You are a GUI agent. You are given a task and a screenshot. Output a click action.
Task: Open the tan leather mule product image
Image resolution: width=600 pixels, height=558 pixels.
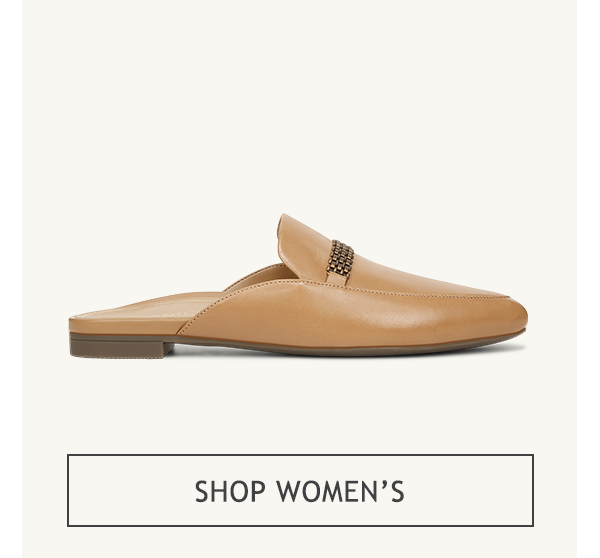pyautogui.click(x=298, y=292)
